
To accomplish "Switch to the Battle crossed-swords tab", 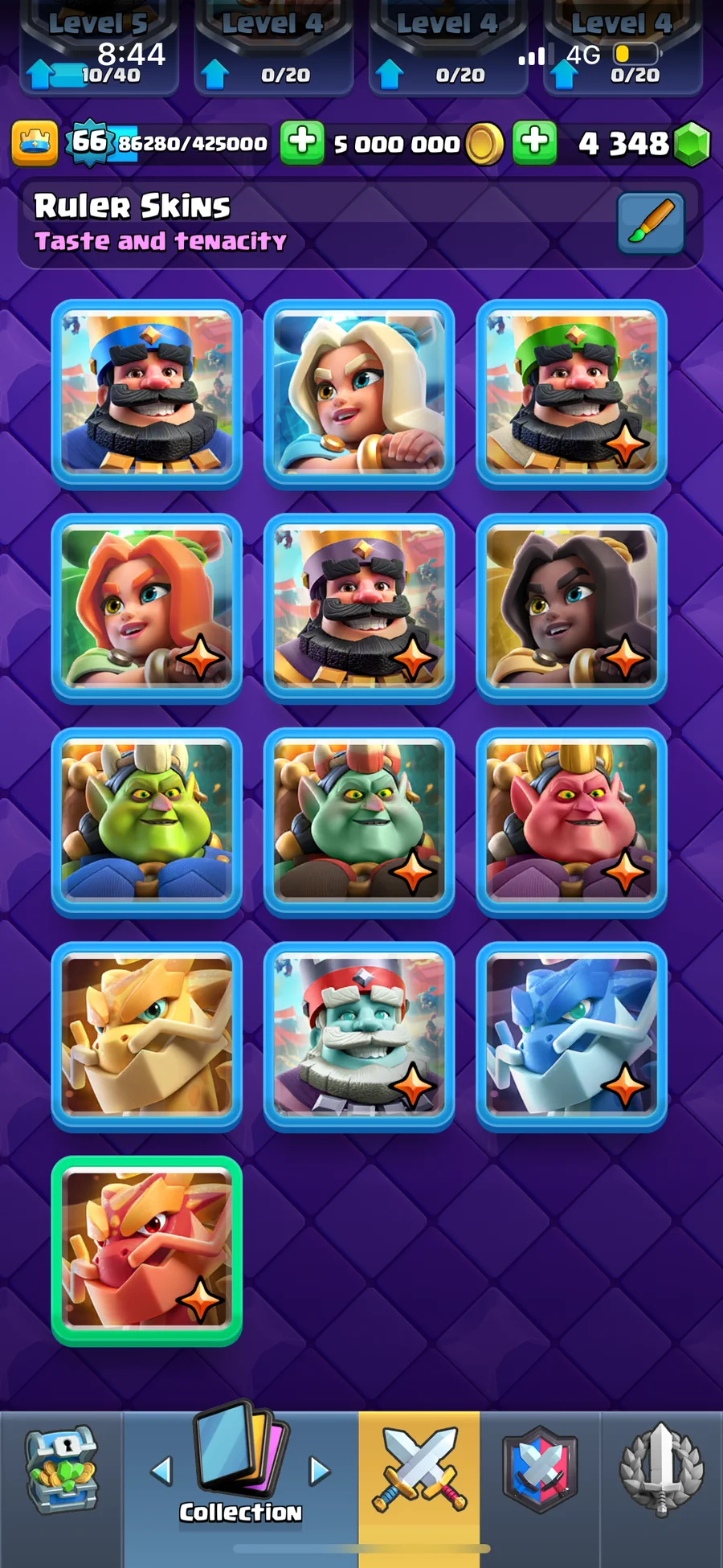I will (419, 1471).
